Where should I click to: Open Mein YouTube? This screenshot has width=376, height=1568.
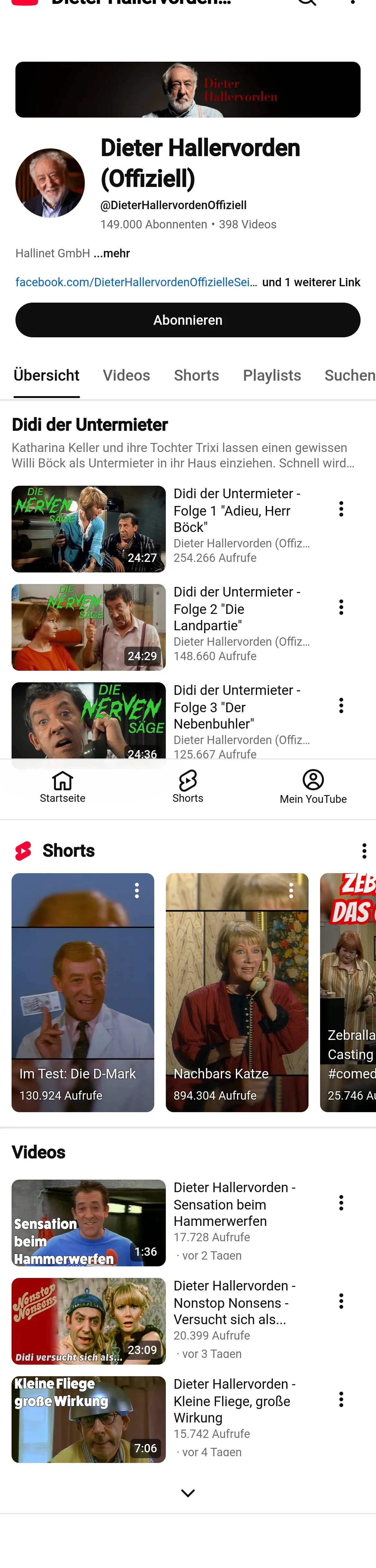(x=313, y=787)
